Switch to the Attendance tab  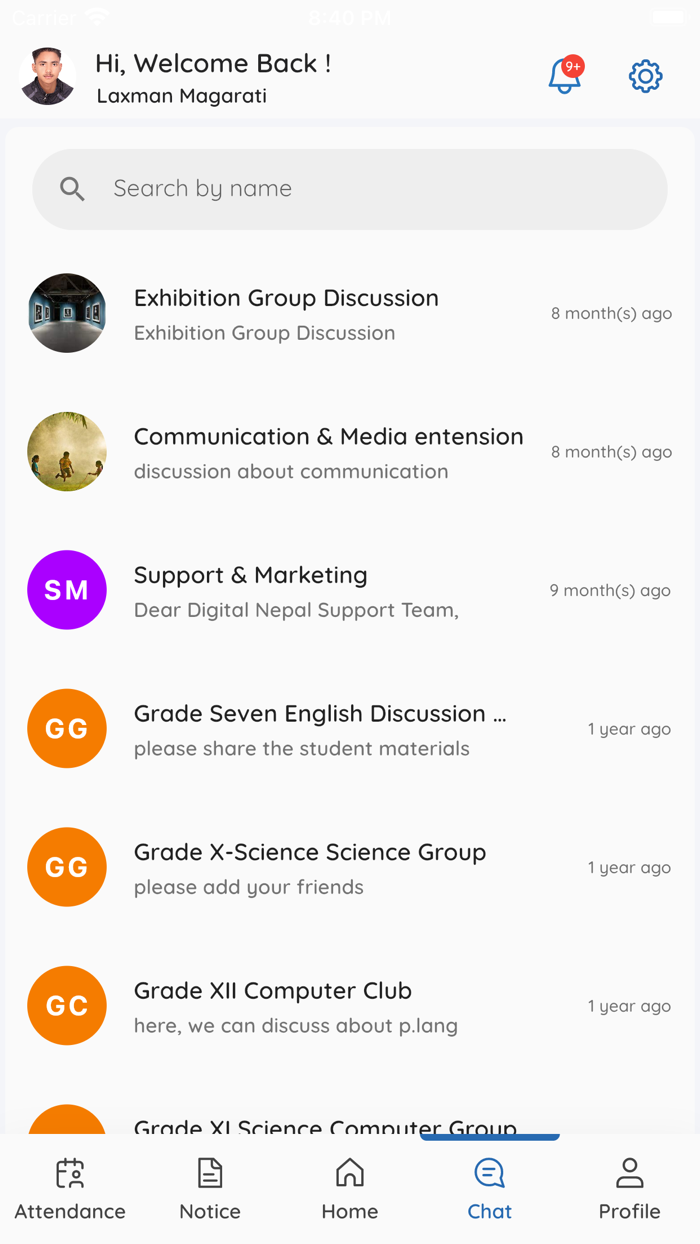[x=70, y=1189]
